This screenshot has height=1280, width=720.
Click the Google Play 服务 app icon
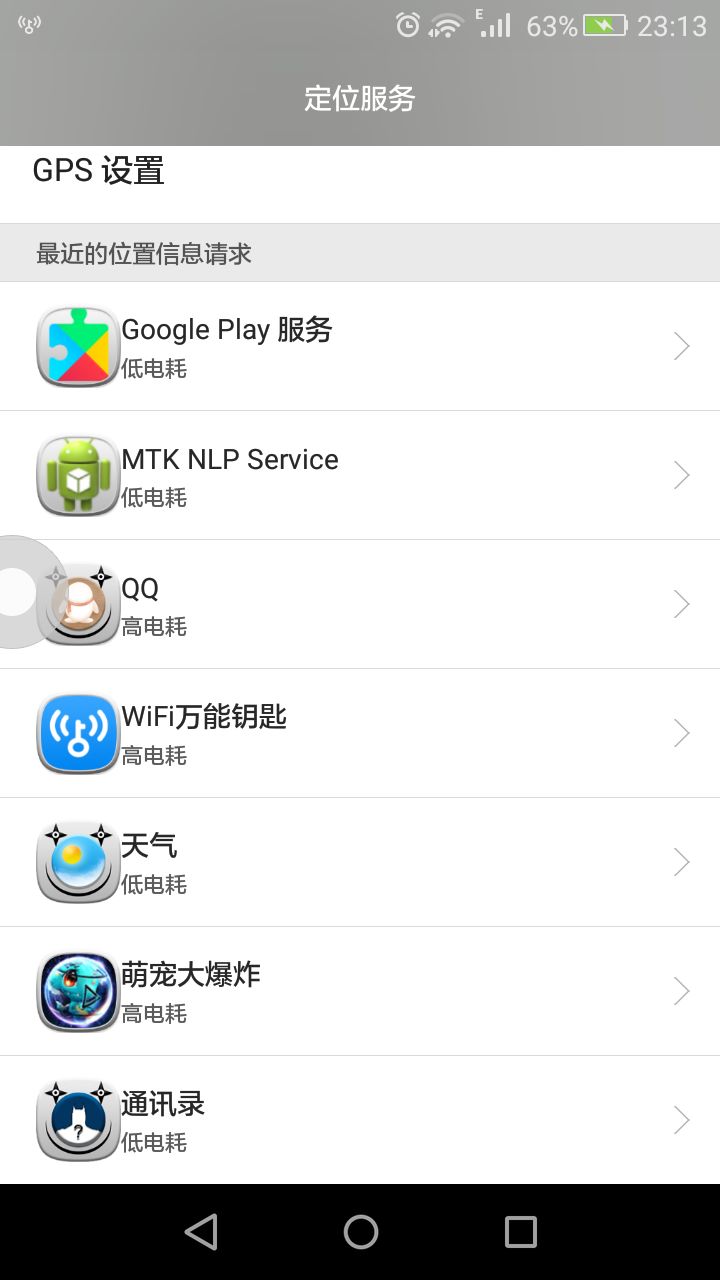77,345
